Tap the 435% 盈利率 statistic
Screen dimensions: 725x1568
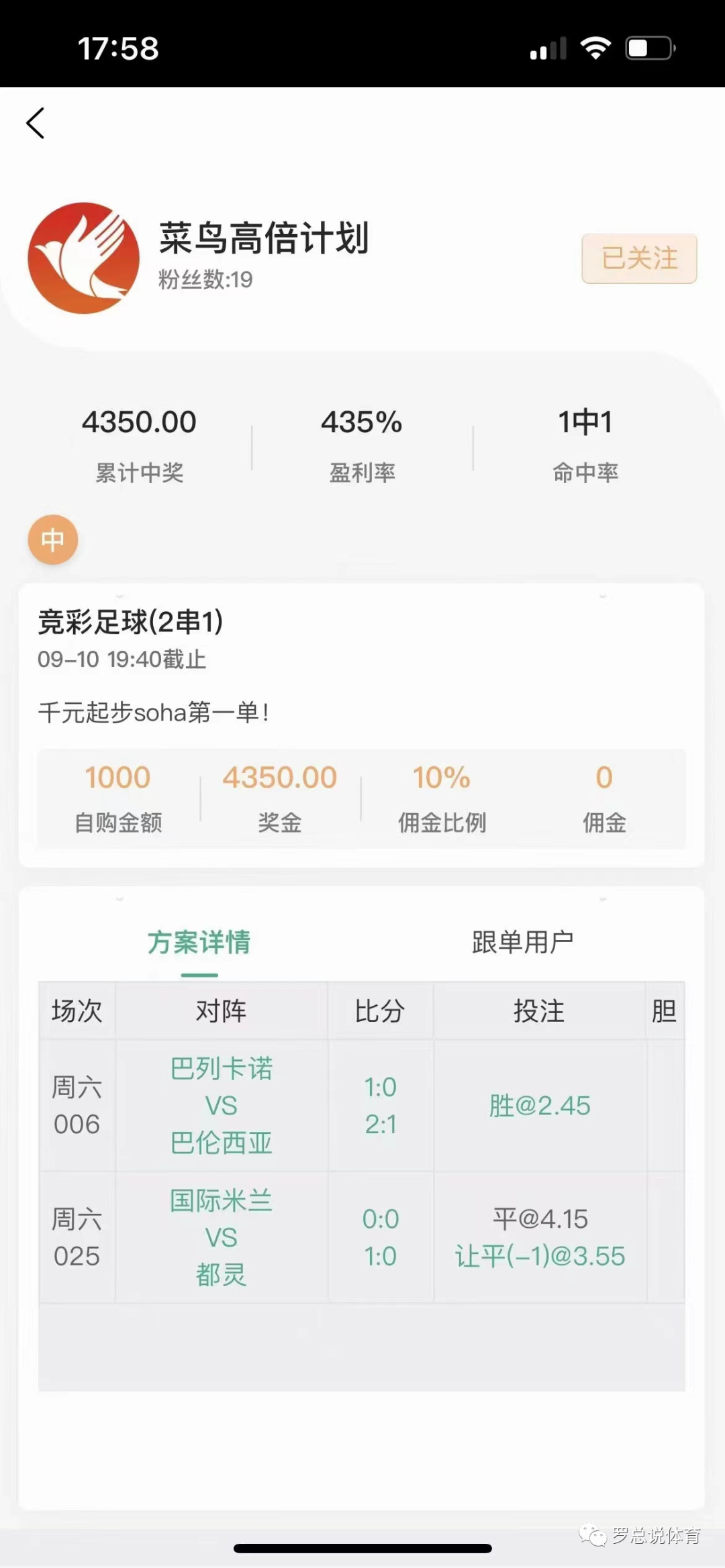click(362, 422)
